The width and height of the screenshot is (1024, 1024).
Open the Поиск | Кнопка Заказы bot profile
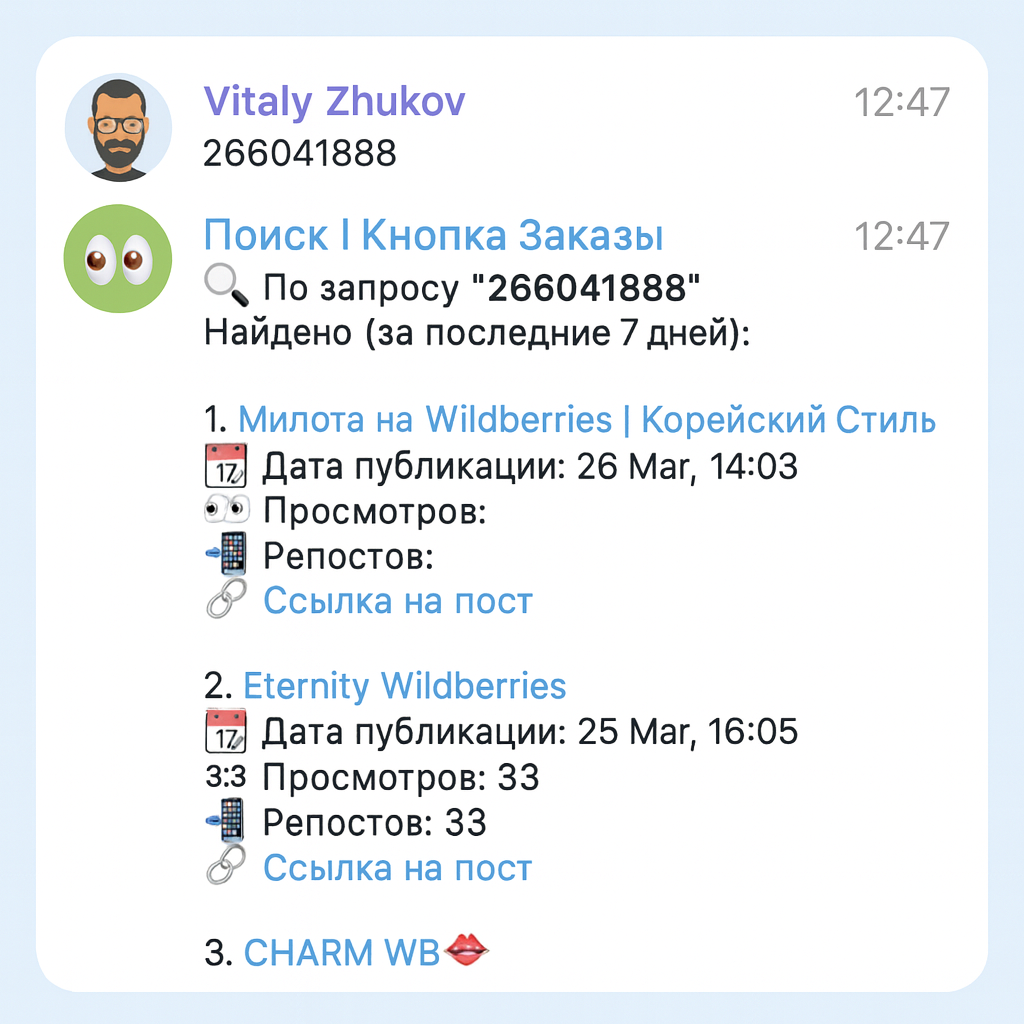click(x=433, y=236)
